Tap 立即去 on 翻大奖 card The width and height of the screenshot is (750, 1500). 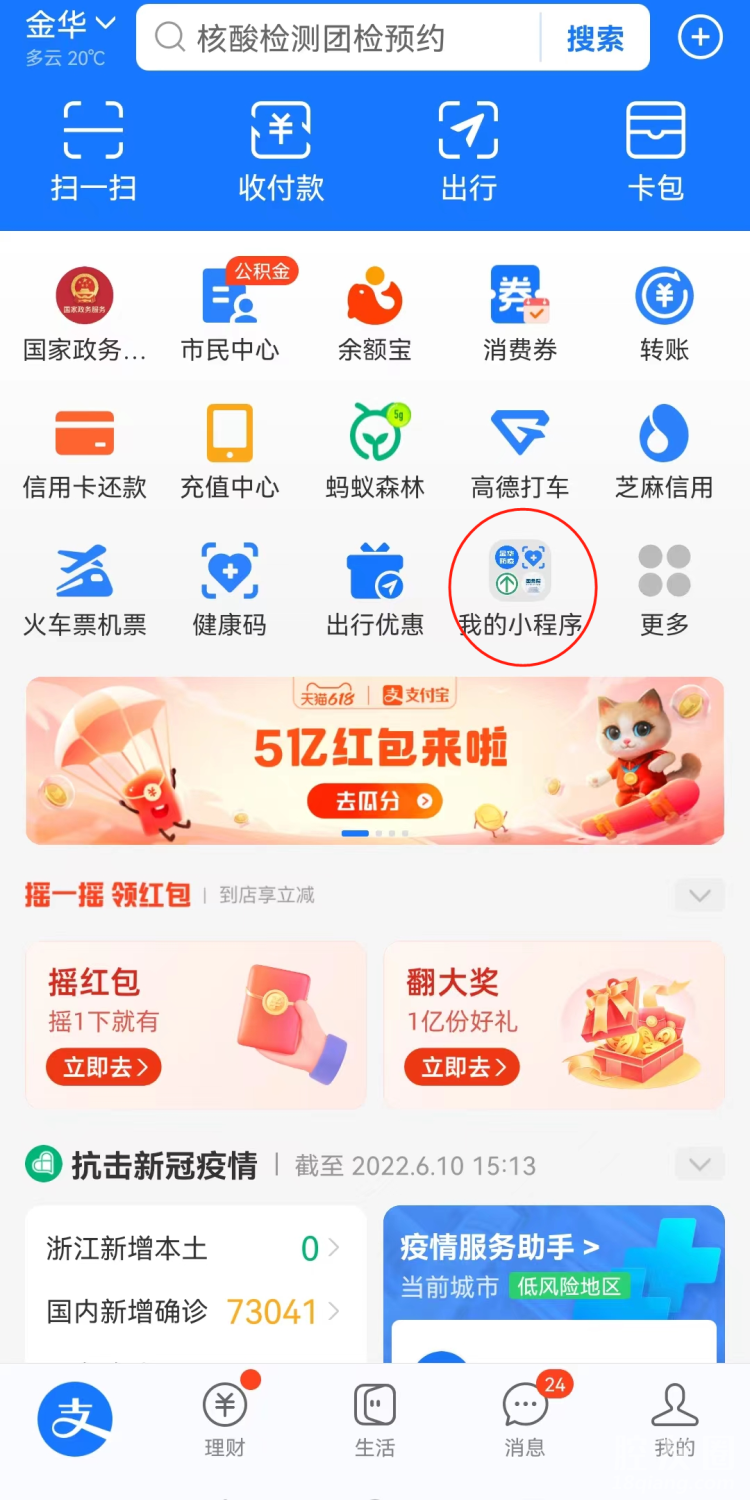461,1067
